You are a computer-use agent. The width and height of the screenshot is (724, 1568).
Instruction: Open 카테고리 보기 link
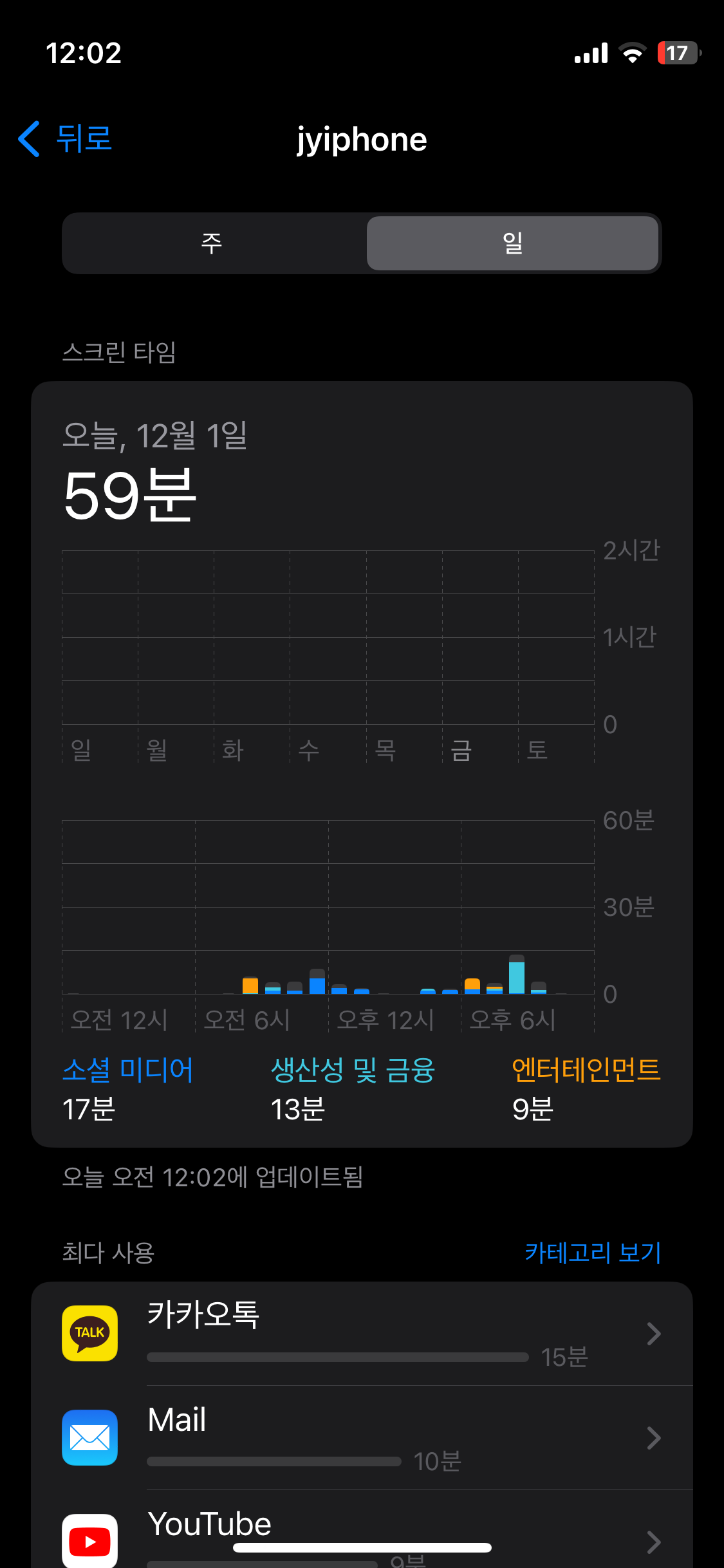coord(593,1252)
